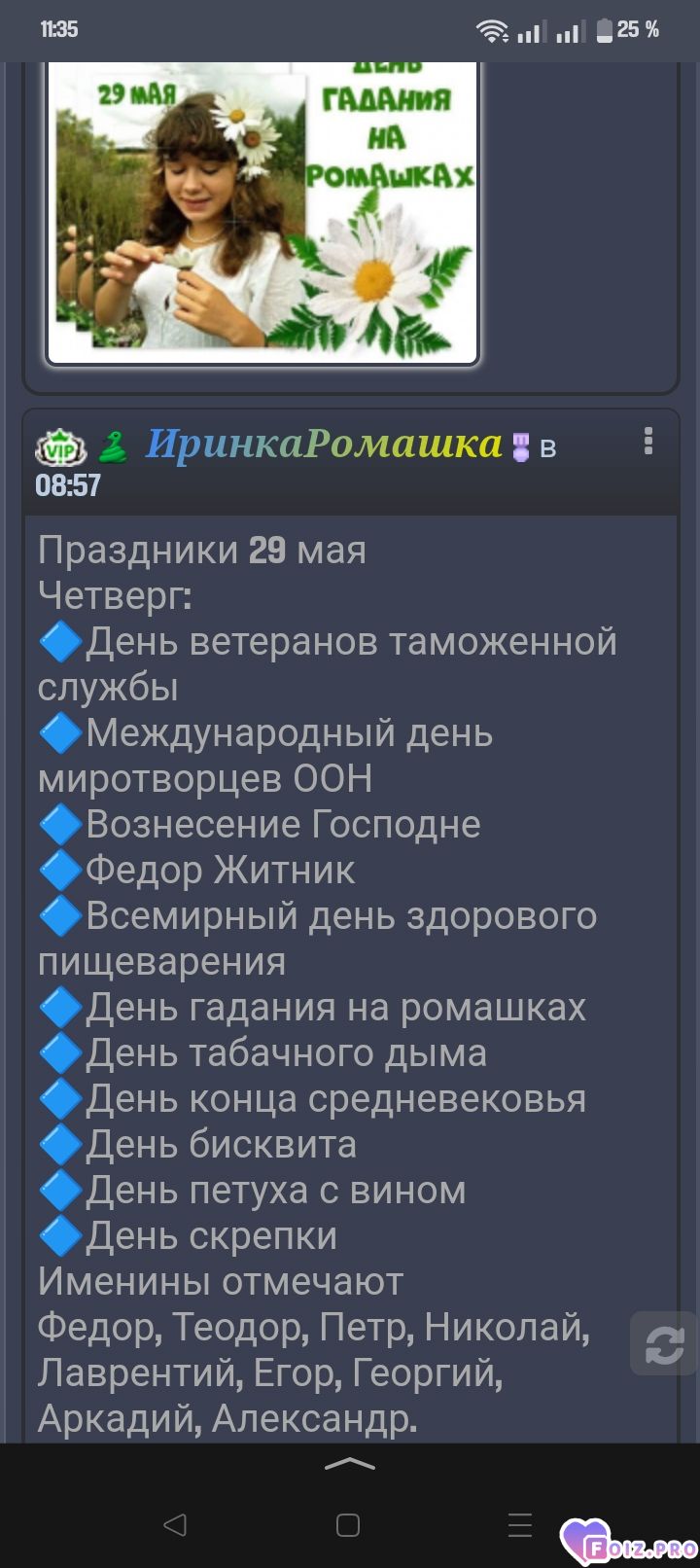This screenshot has height=1568, width=700.
Task: Tap the refresh button
Action: [x=664, y=1344]
